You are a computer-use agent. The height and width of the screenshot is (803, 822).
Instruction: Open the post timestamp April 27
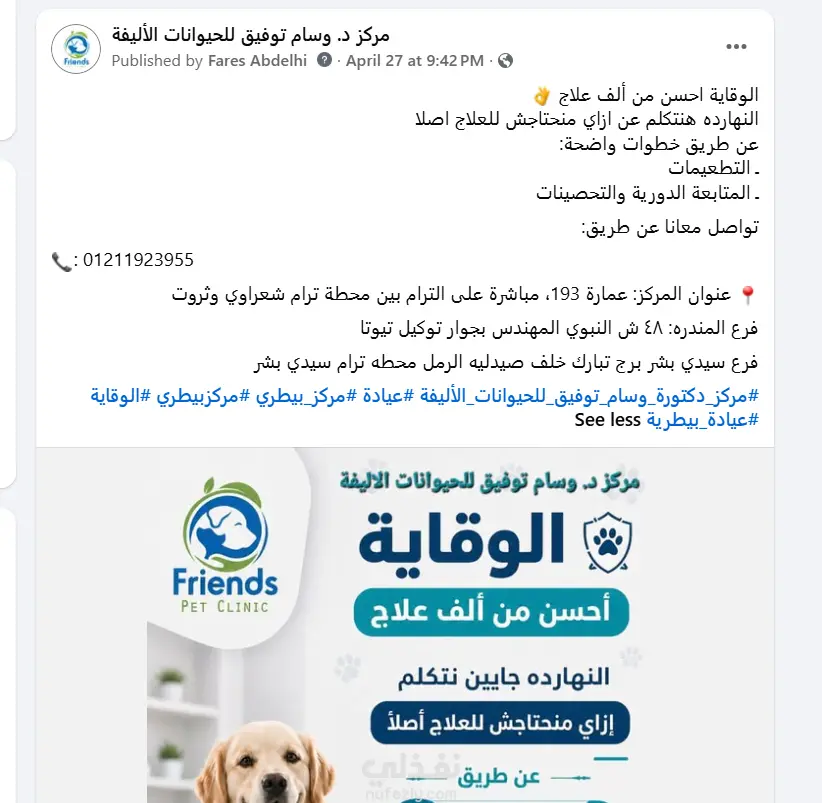click(415, 61)
